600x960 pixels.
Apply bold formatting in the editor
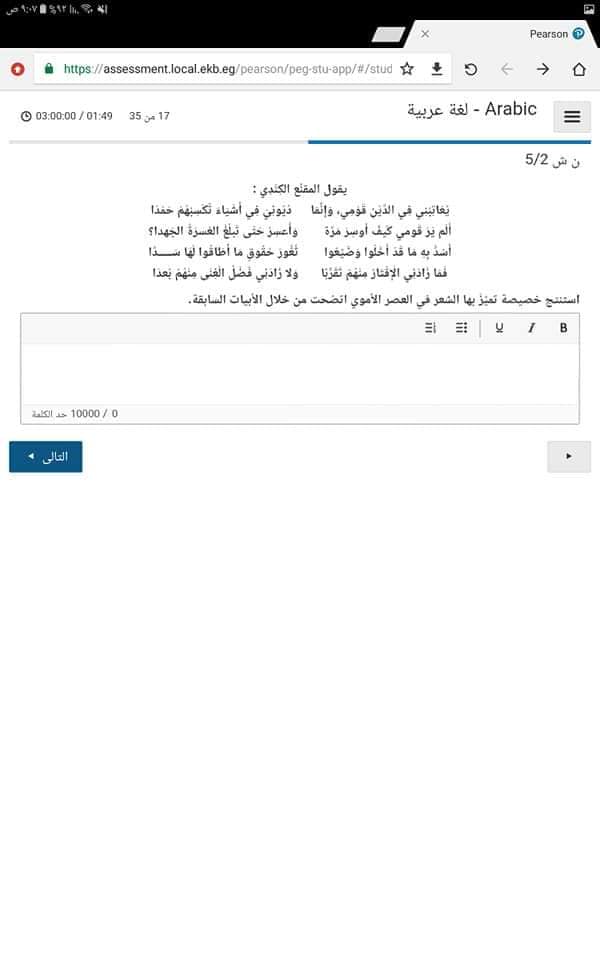pos(564,328)
